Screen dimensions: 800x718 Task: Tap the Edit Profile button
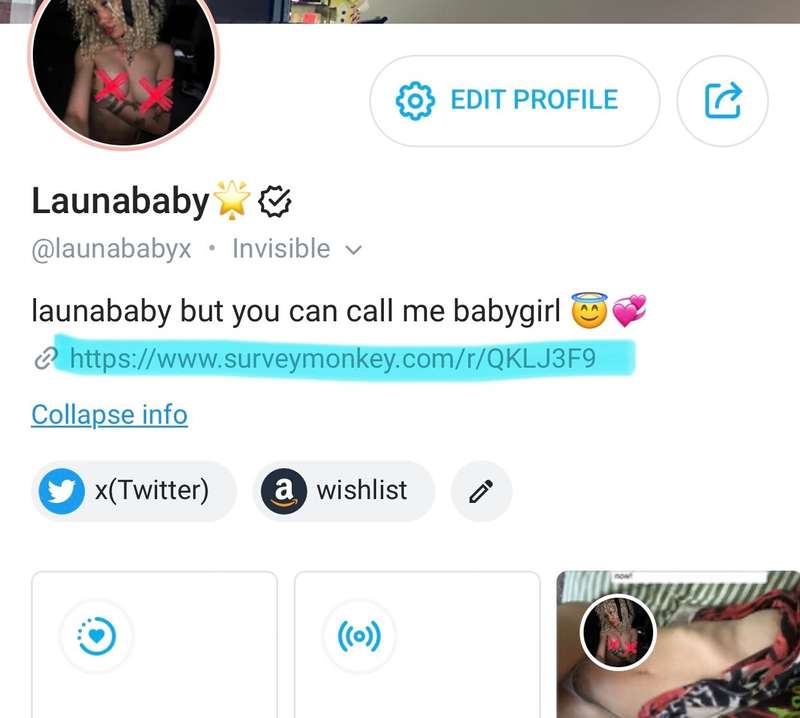tap(514, 100)
